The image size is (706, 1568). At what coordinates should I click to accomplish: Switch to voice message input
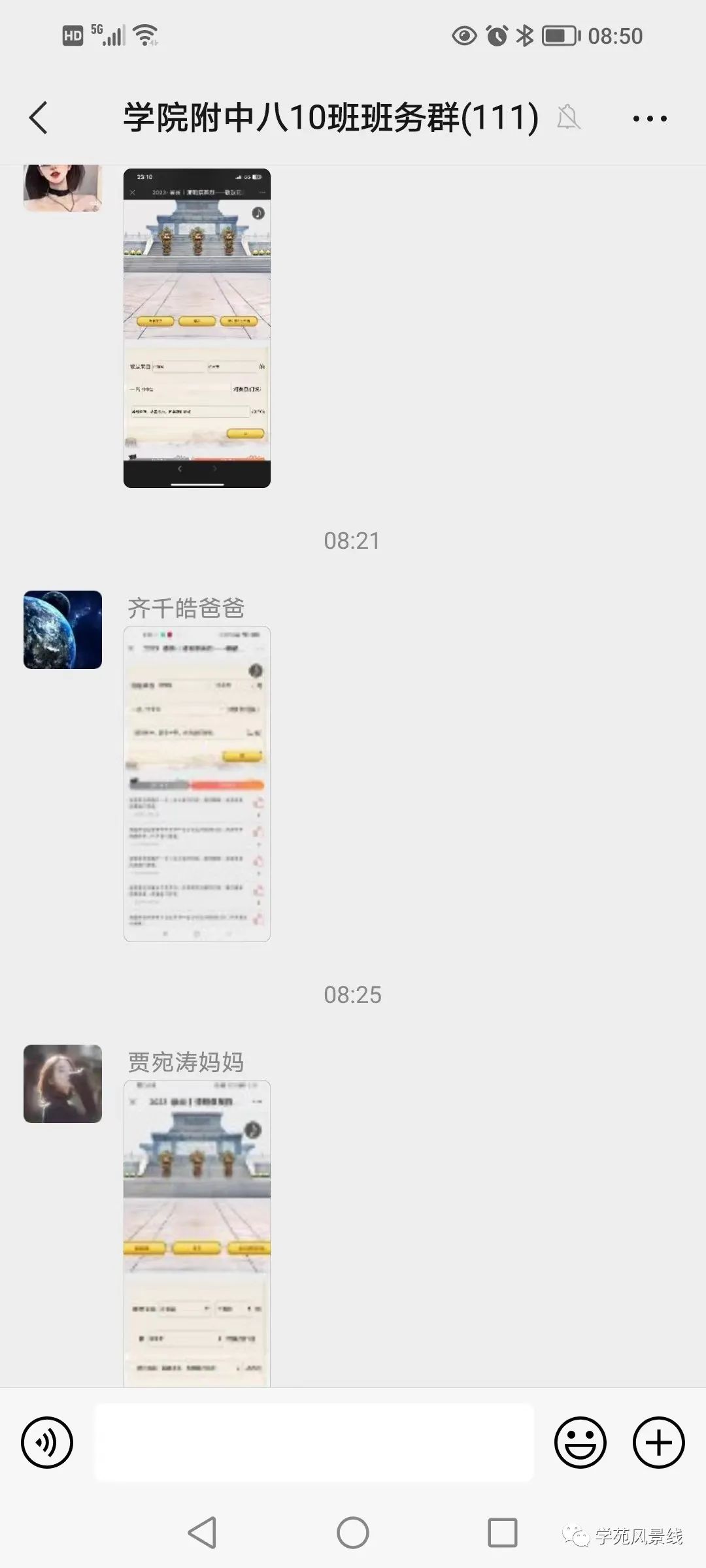click(x=47, y=1442)
